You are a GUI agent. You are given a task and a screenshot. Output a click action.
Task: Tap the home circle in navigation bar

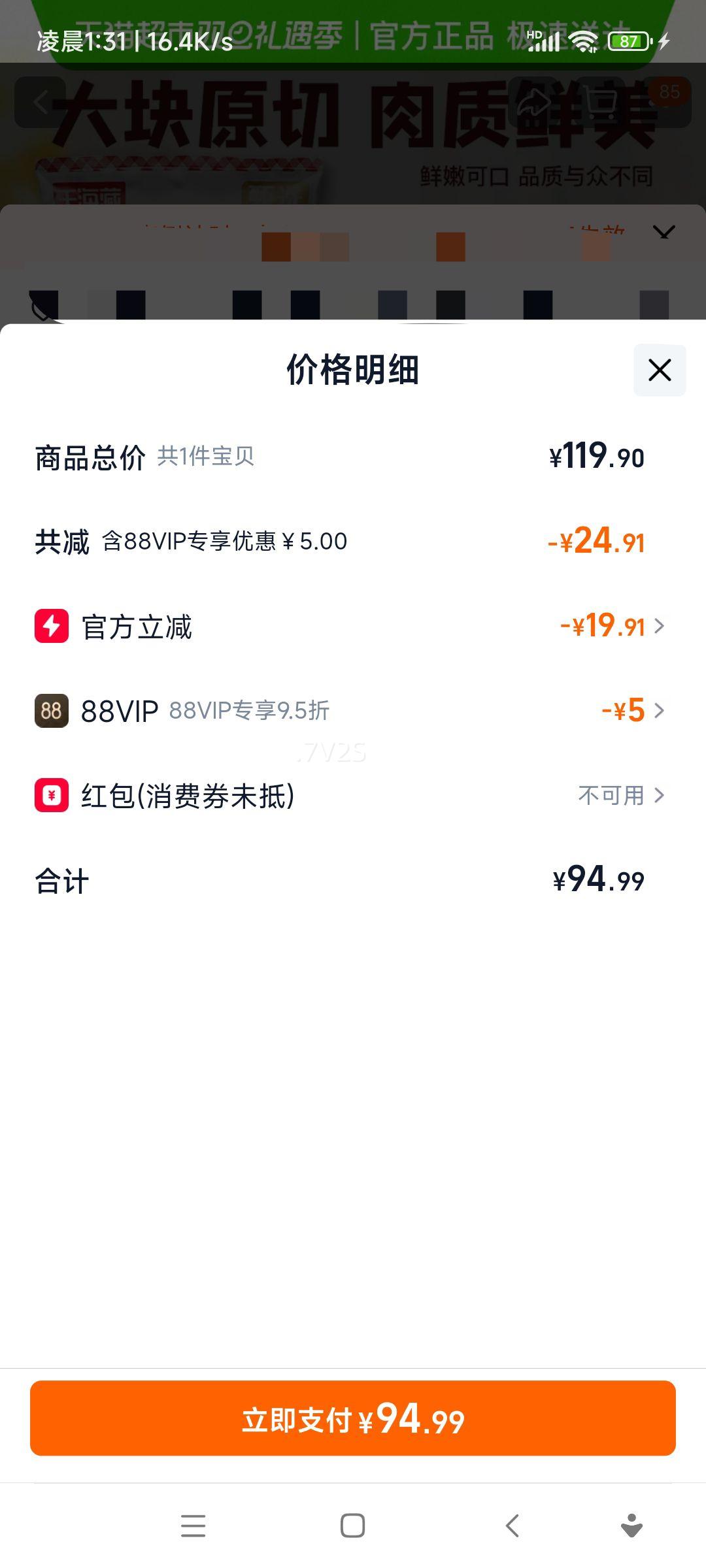point(352,1526)
